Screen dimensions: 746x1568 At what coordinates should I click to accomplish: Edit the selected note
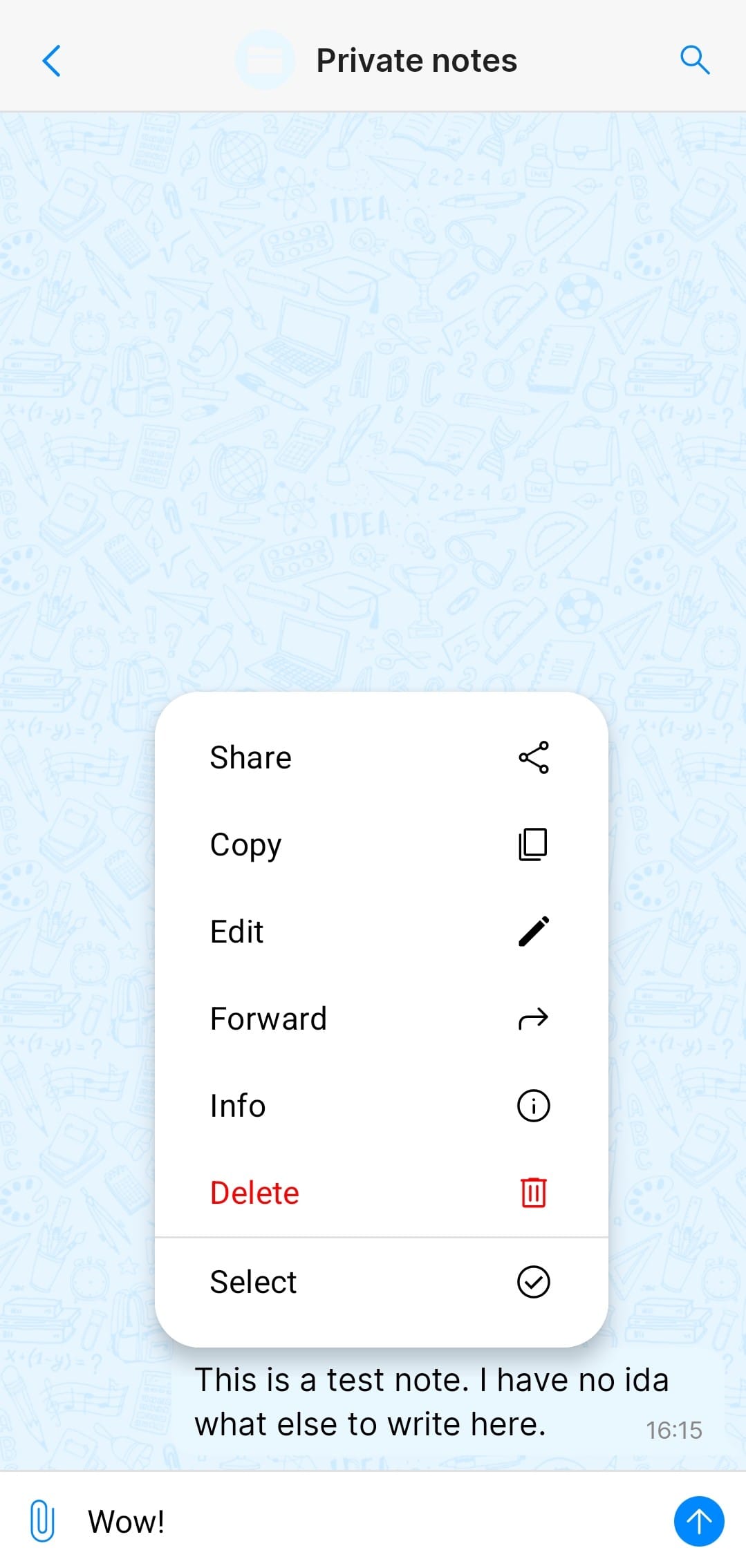(x=381, y=932)
